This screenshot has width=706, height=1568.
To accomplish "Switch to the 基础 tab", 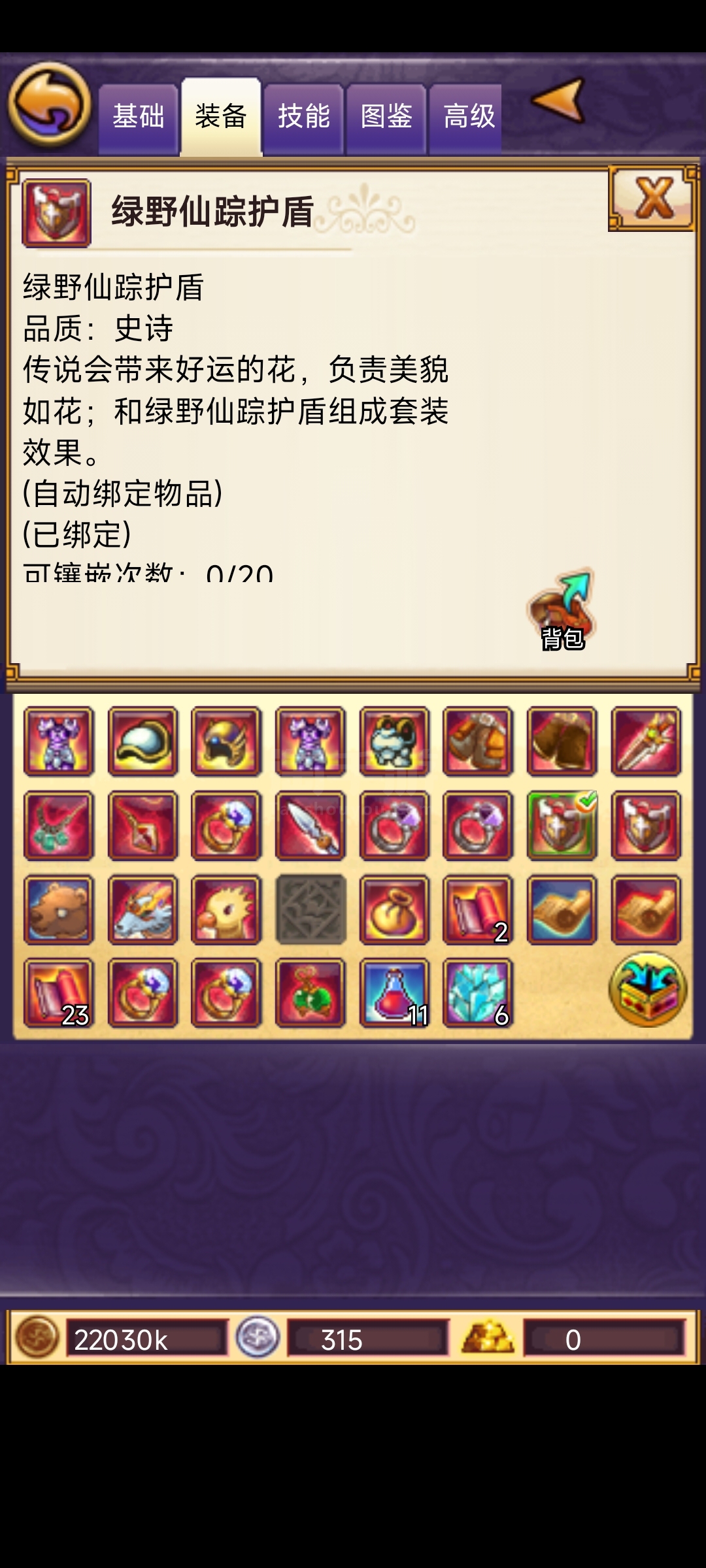I will point(138,117).
